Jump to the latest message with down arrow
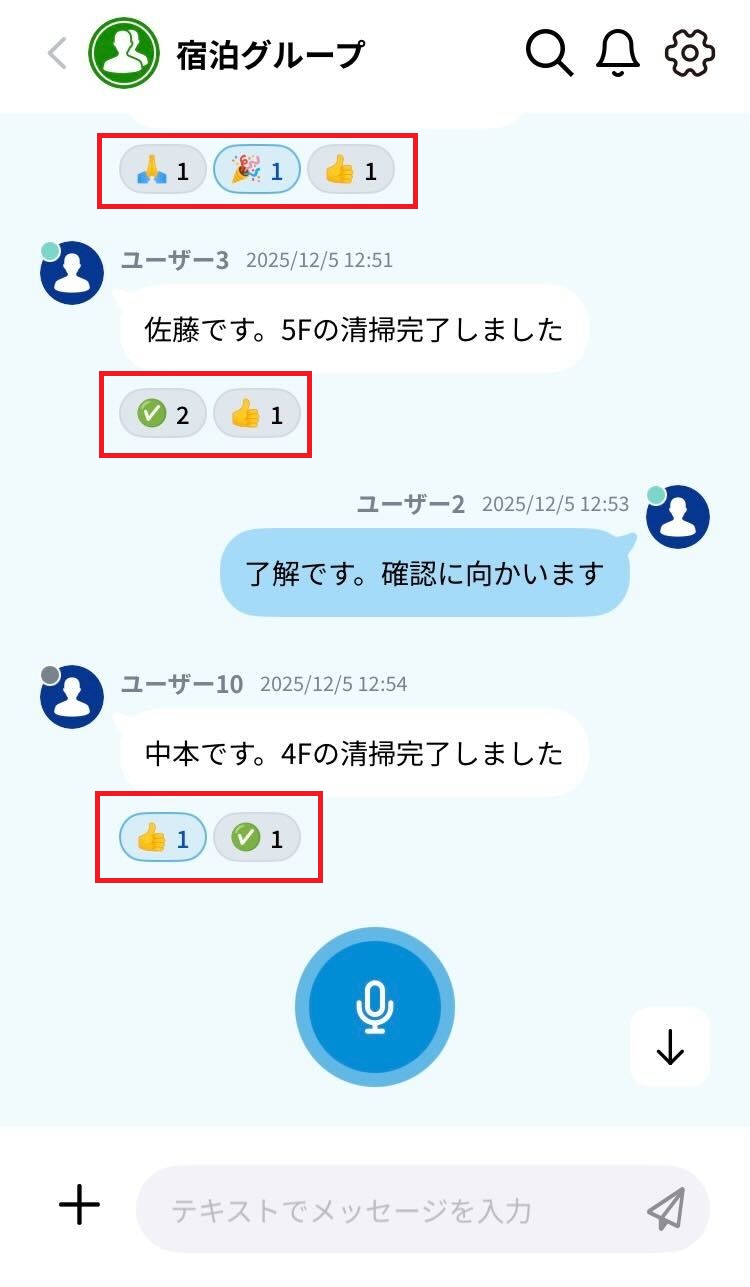 pyautogui.click(x=669, y=1047)
